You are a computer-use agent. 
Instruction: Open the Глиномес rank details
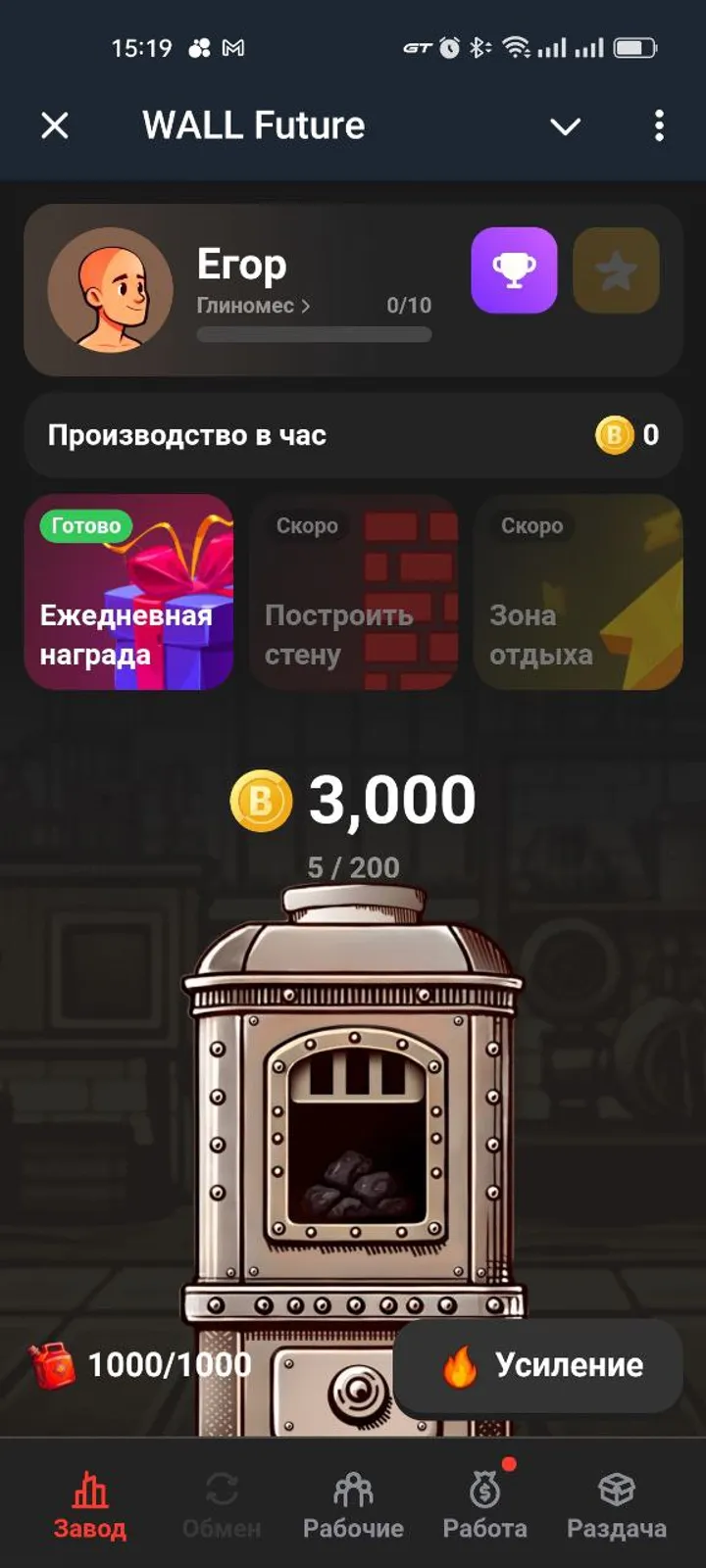pyautogui.click(x=253, y=306)
